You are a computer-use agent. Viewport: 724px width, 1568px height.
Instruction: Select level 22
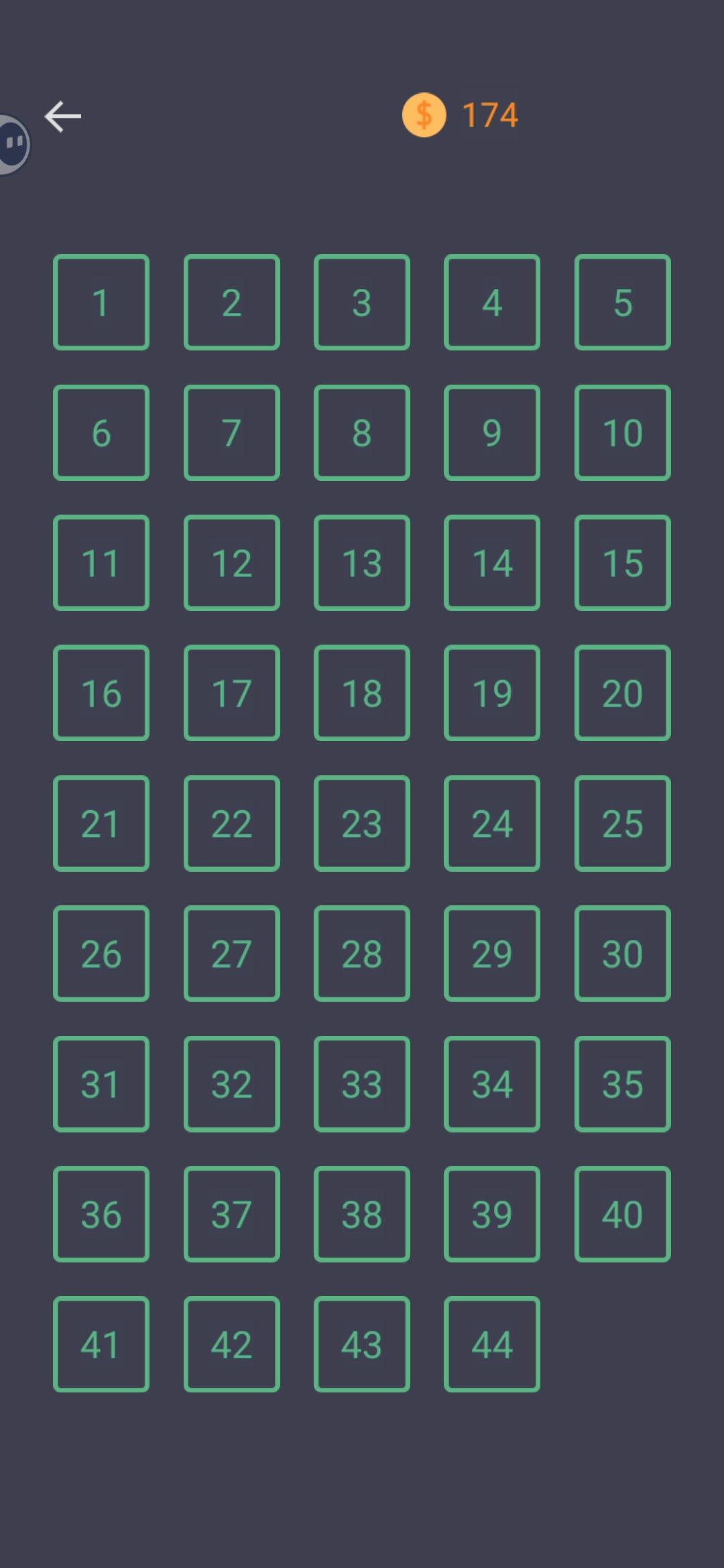coord(231,823)
